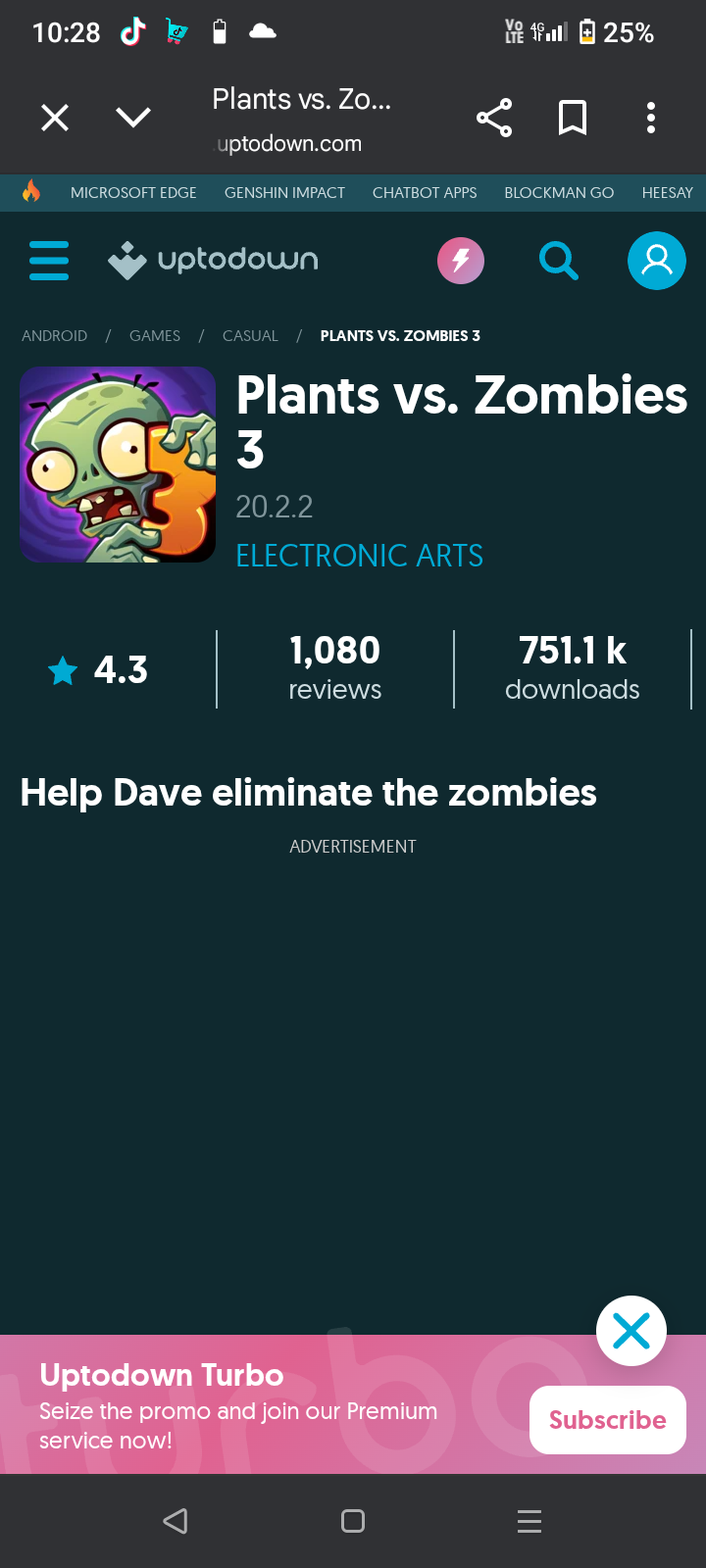The image size is (706, 1568).
Task: Minimize the browser with the down chevron
Action: [133, 119]
